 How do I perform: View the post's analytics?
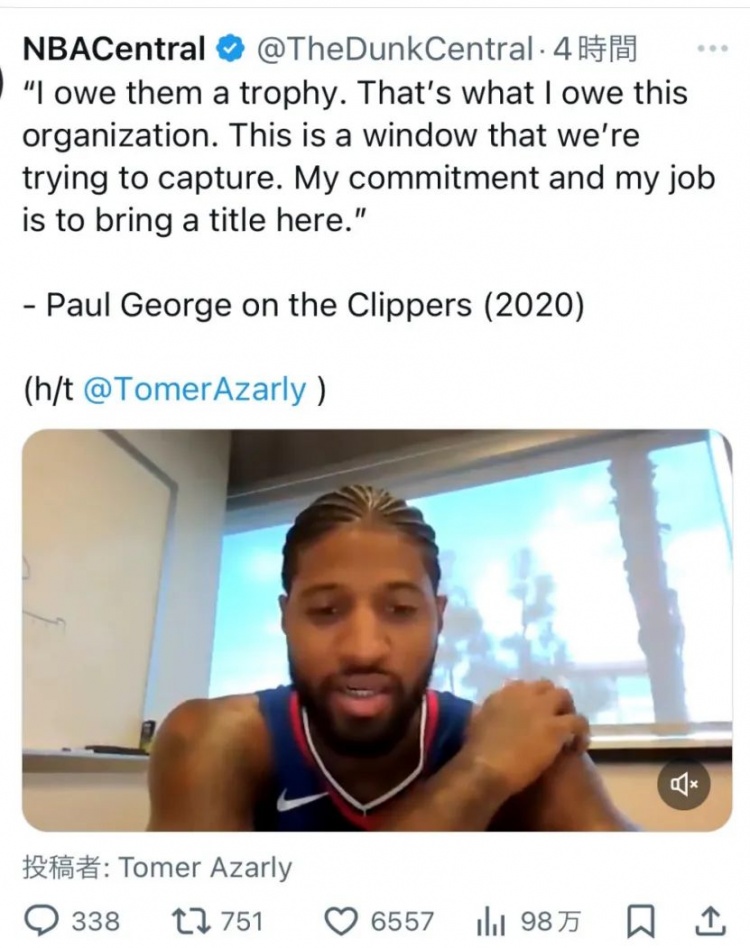click(x=492, y=918)
